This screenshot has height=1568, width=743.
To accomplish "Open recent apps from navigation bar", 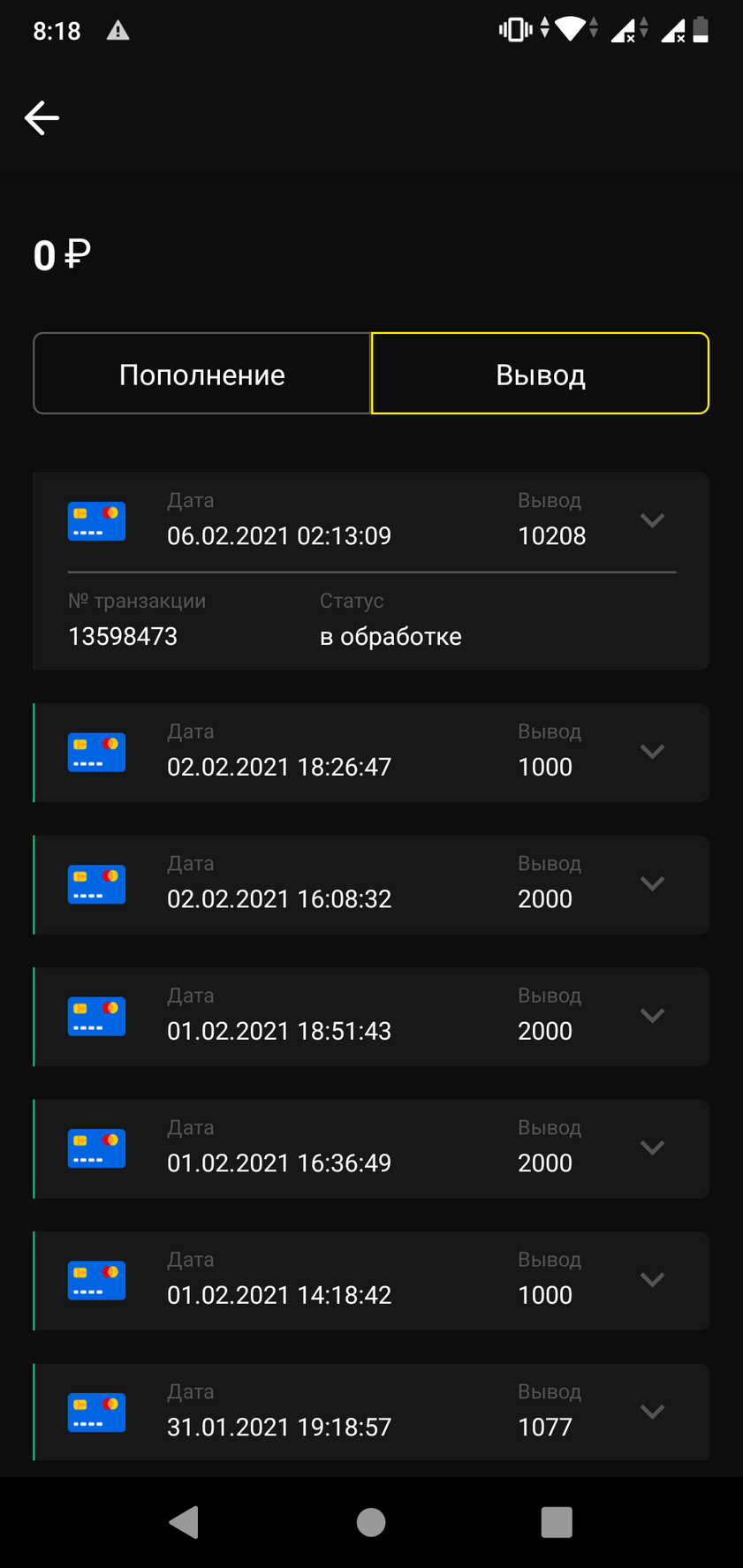I will point(557,1522).
